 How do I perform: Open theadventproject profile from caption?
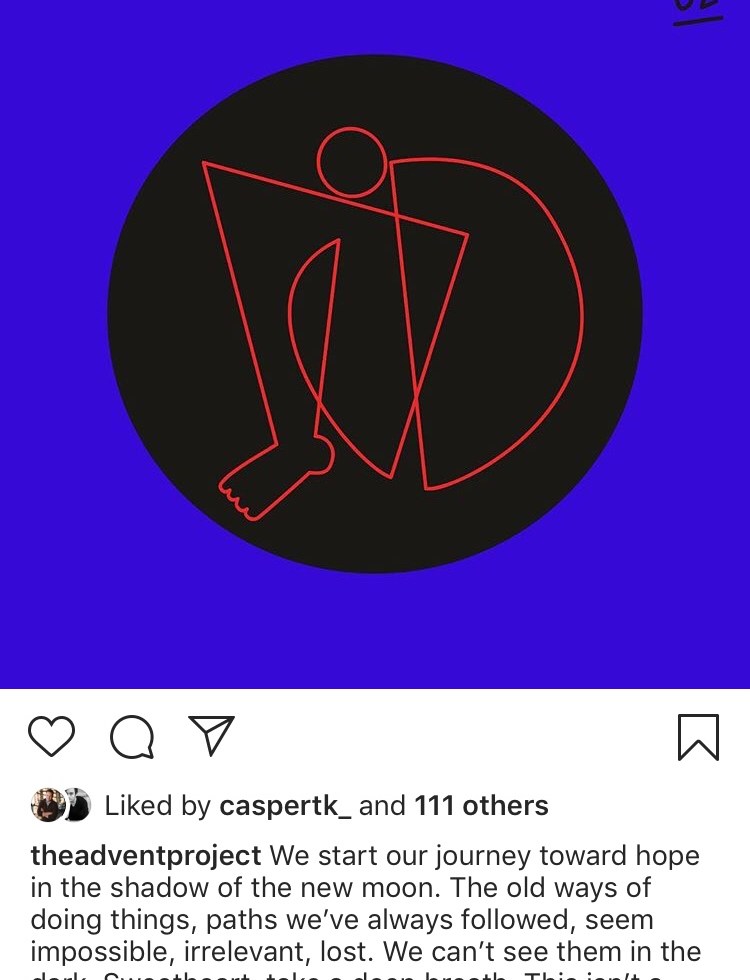click(x=146, y=857)
